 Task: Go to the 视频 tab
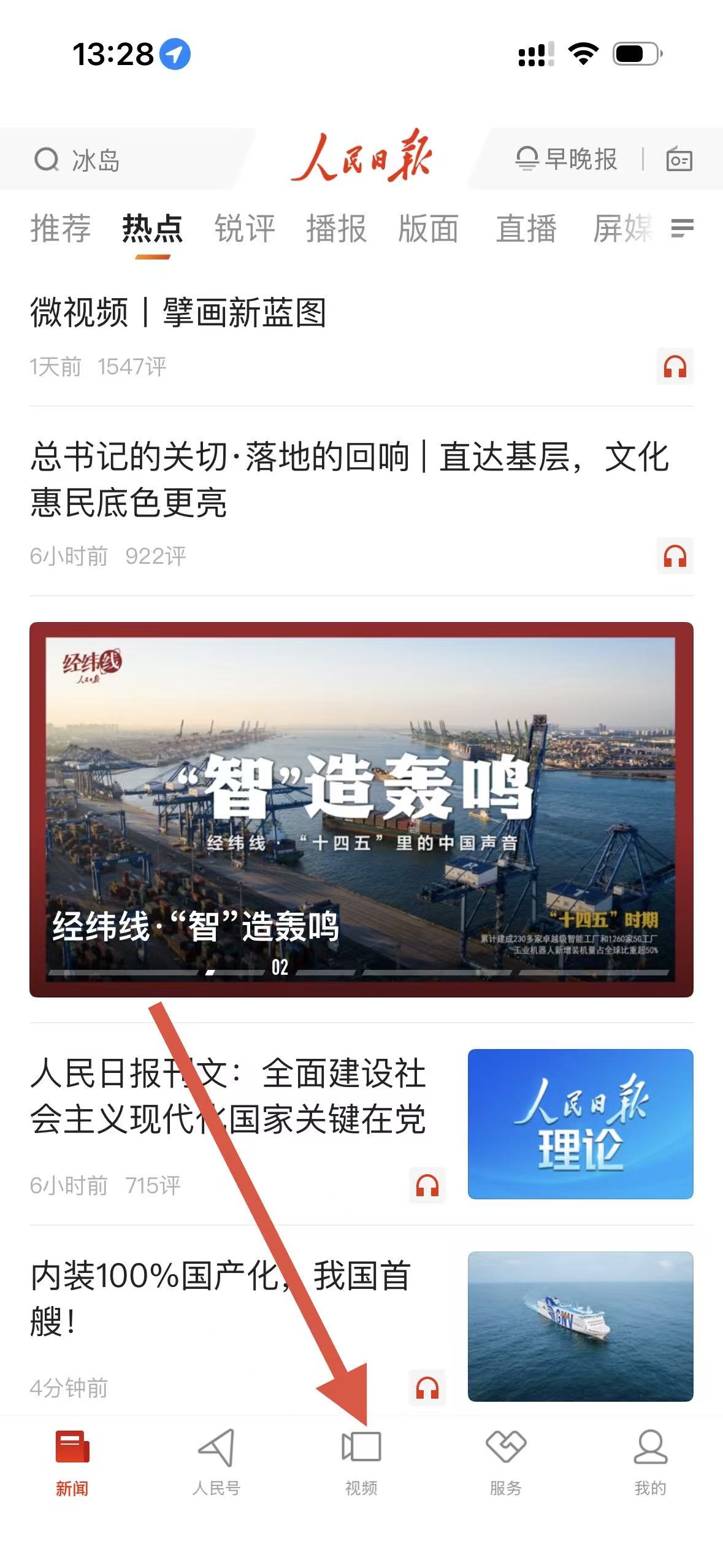(361, 1461)
